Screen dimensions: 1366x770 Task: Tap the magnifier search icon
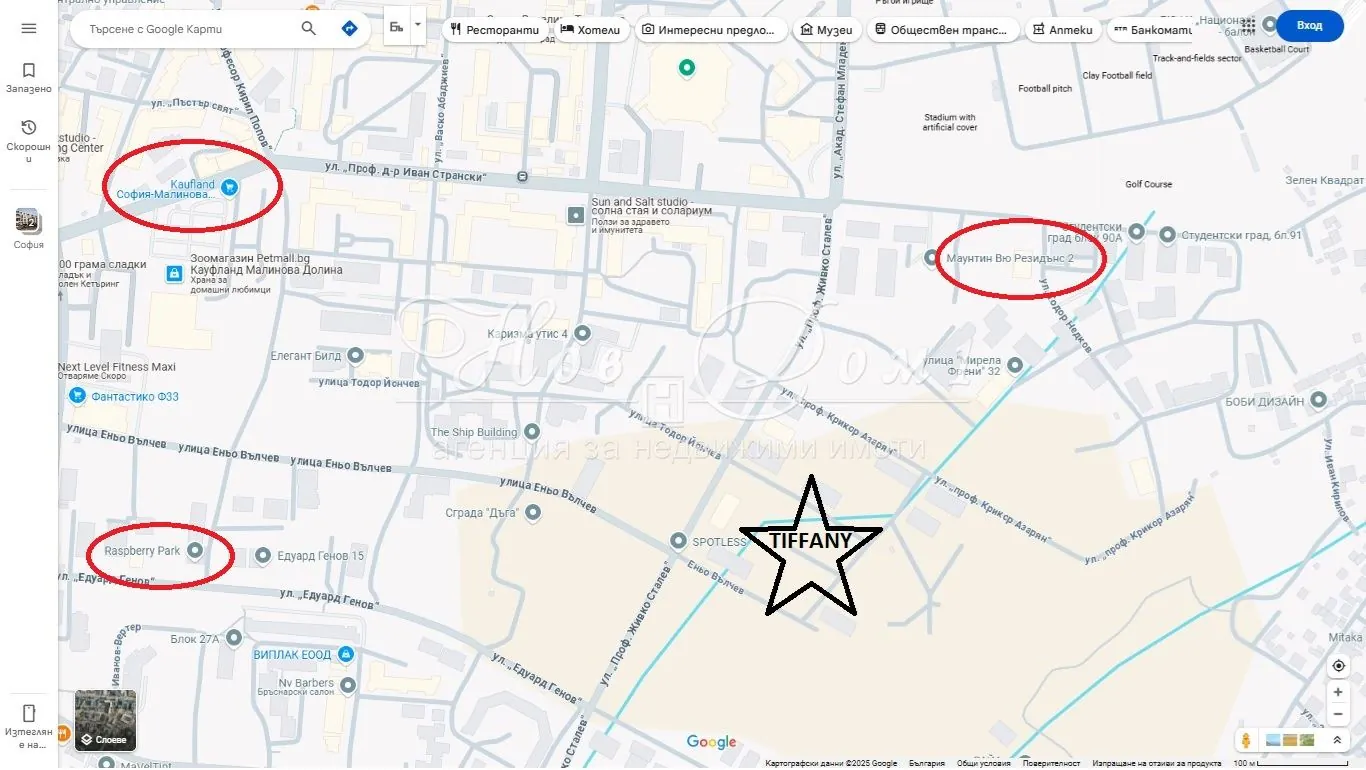click(309, 28)
